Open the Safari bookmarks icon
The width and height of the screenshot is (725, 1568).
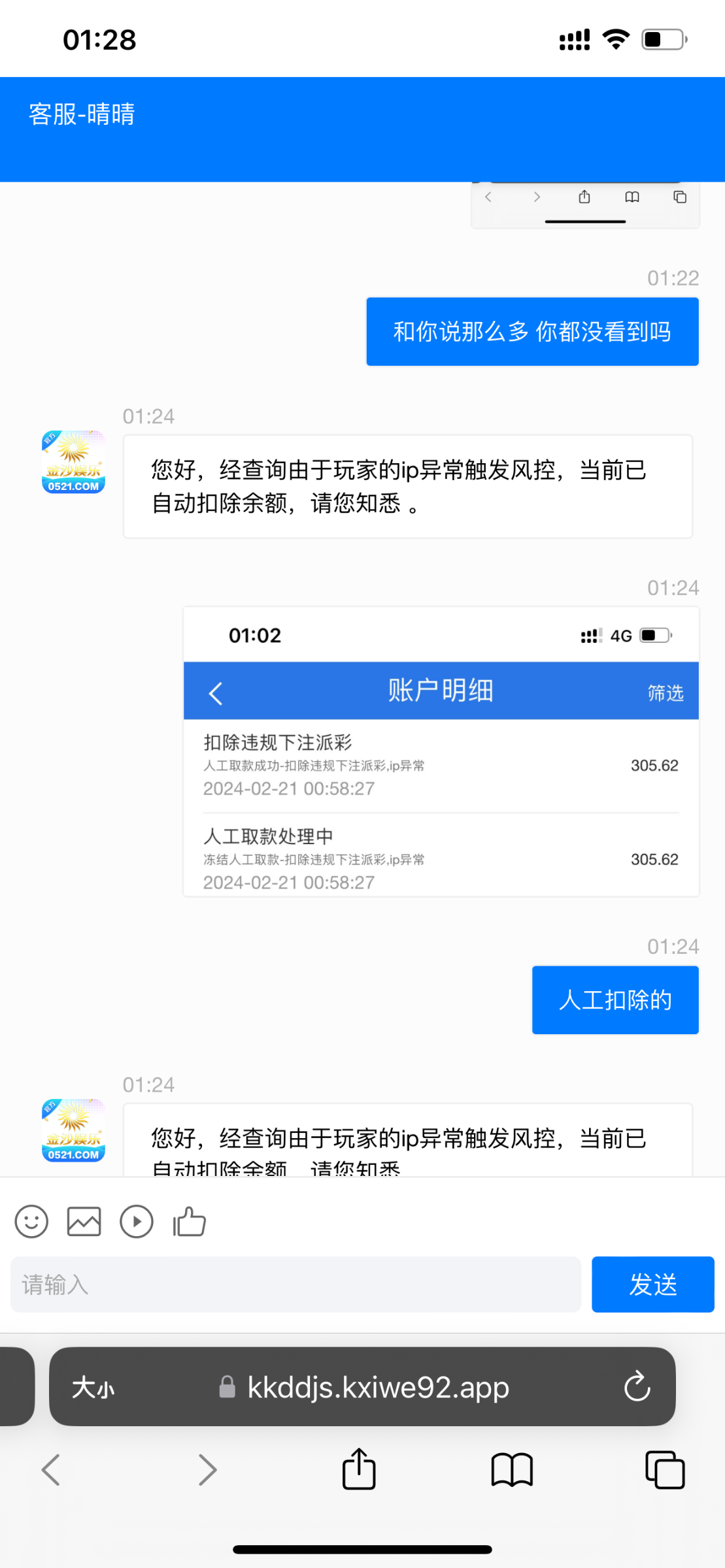pyautogui.click(x=512, y=1470)
